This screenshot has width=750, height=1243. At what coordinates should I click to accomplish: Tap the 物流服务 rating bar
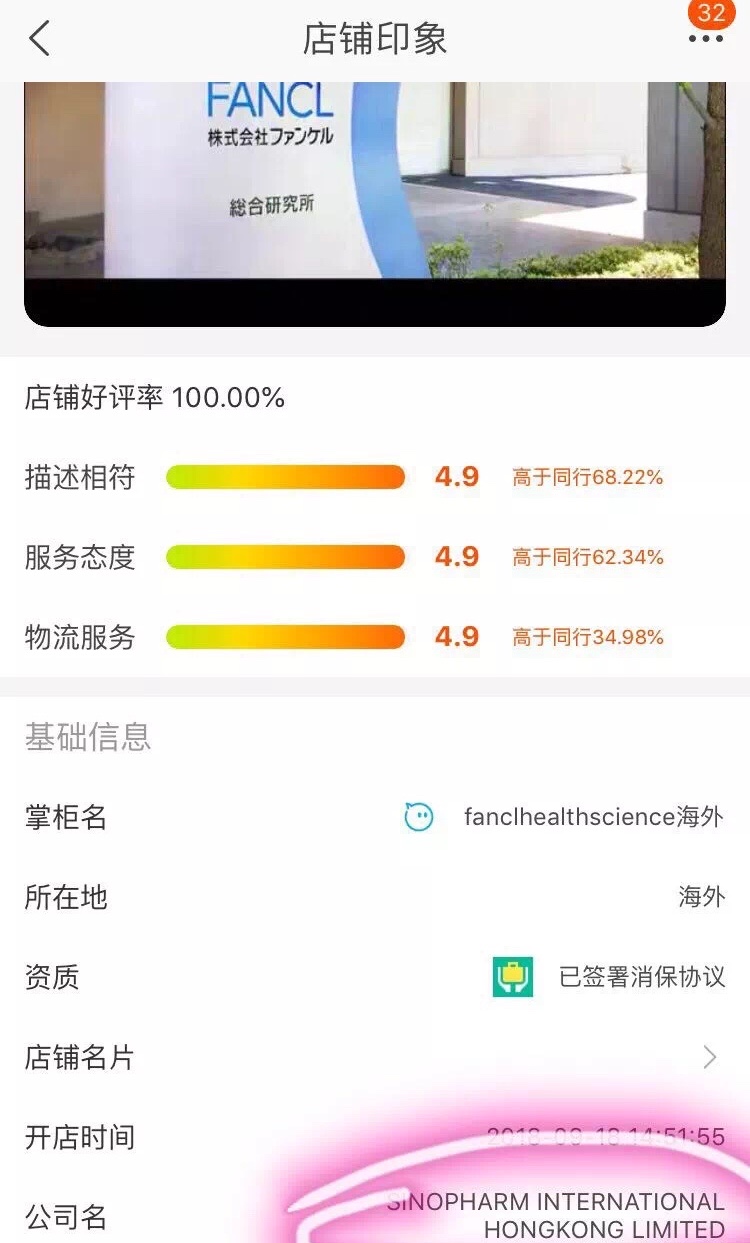285,638
